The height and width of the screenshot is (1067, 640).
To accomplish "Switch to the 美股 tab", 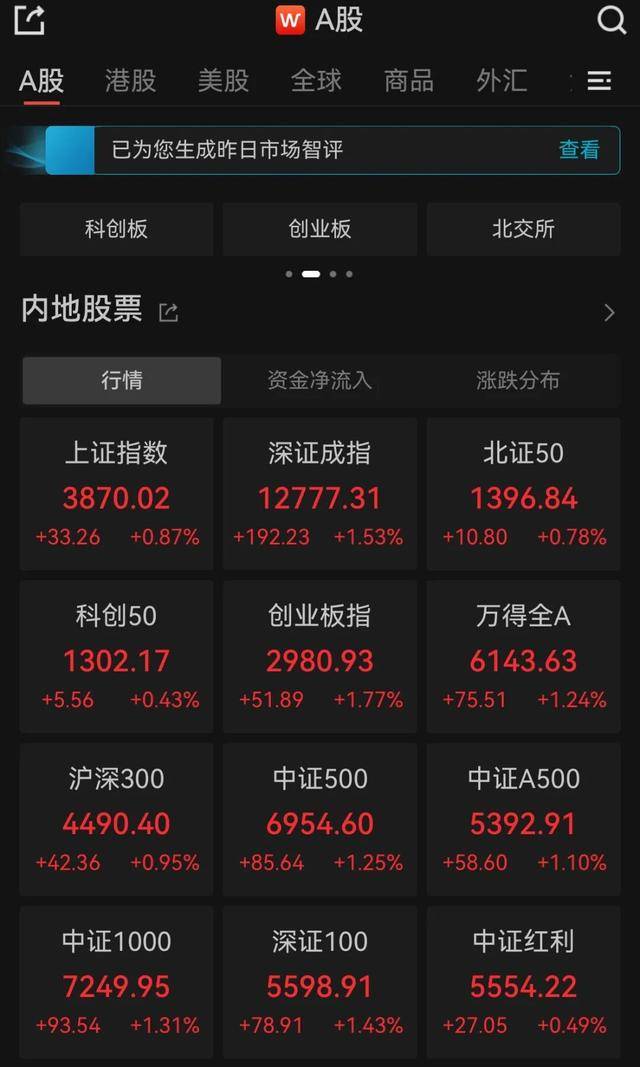I will point(223,81).
